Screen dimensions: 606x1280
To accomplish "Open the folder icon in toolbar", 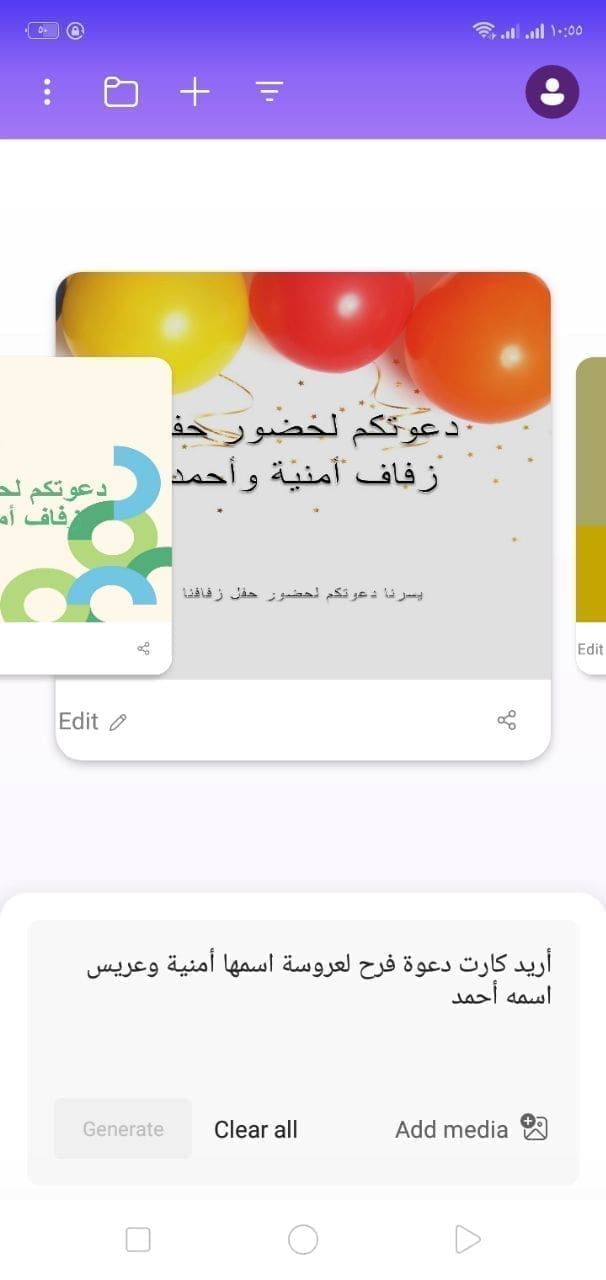I will (121, 92).
